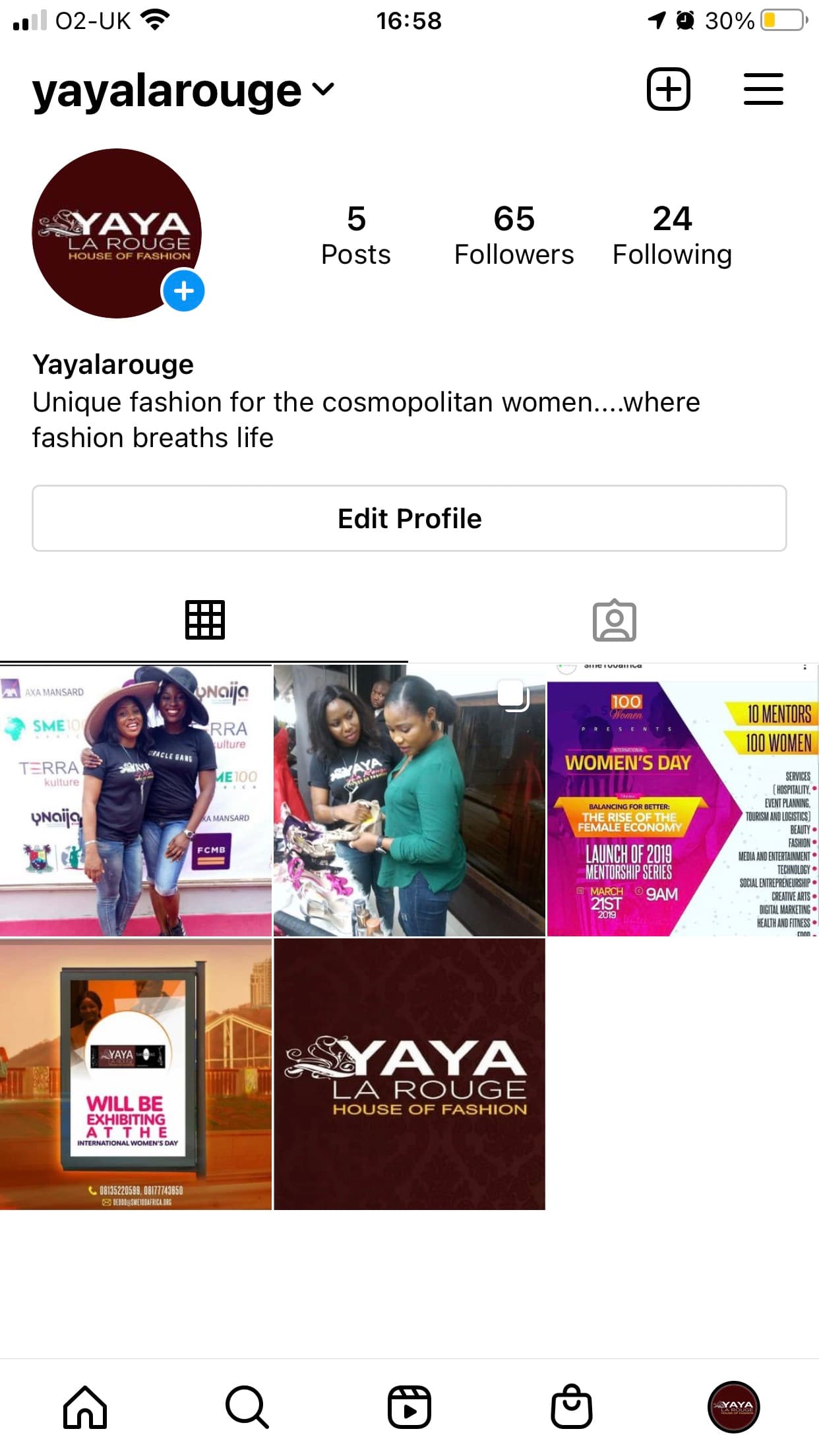
Task: Tap Edit Profile button
Action: [x=409, y=518]
